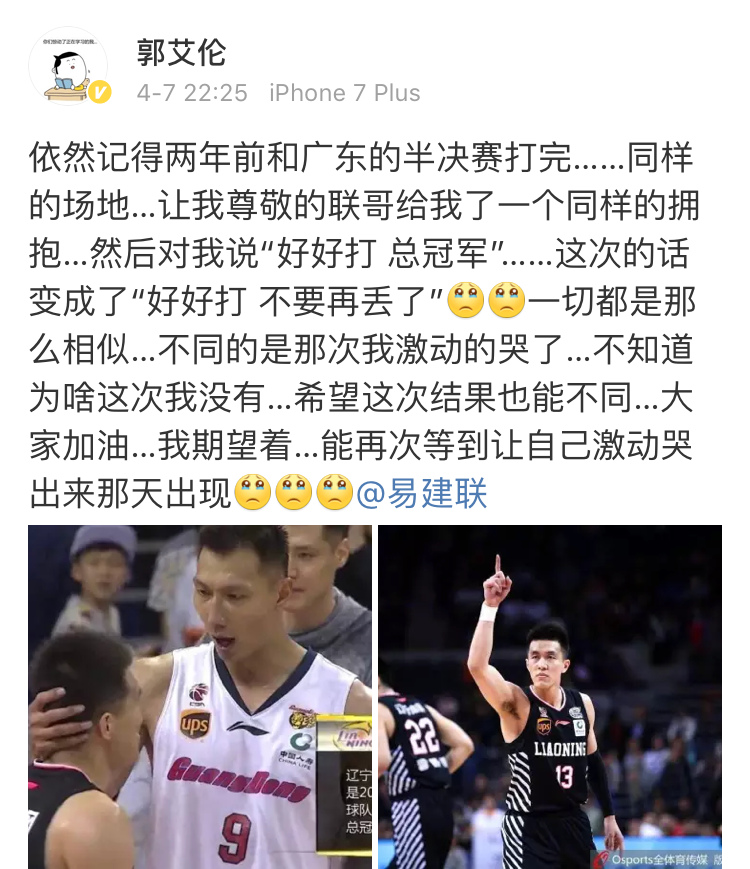Open the @易建联 mention link

[x=421, y=493]
